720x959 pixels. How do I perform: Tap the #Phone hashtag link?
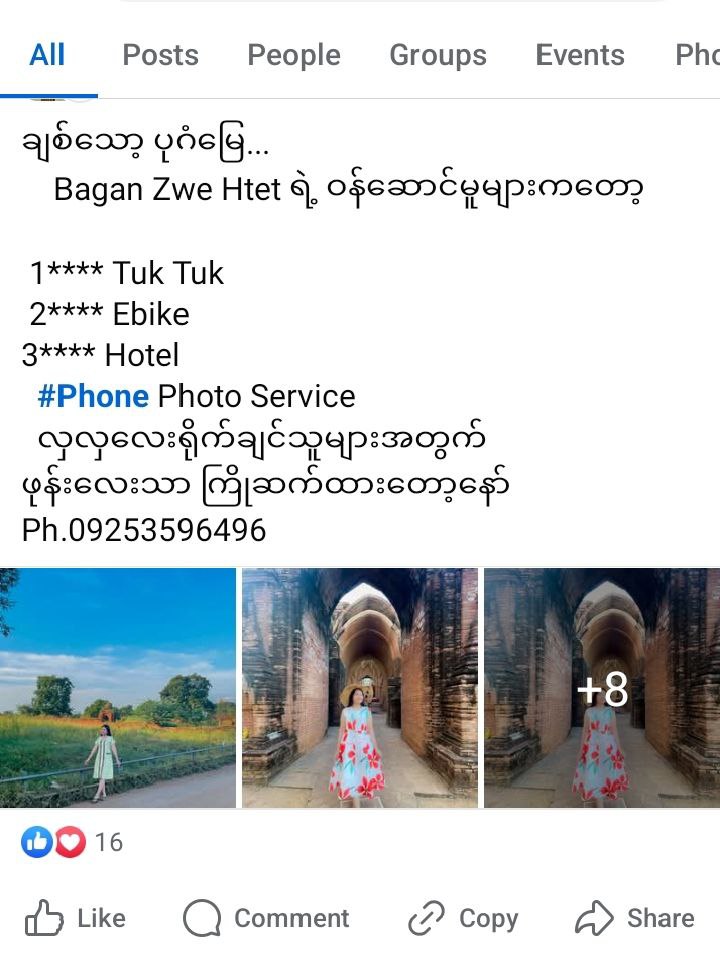pyautogui.click(x=93, y=396)
